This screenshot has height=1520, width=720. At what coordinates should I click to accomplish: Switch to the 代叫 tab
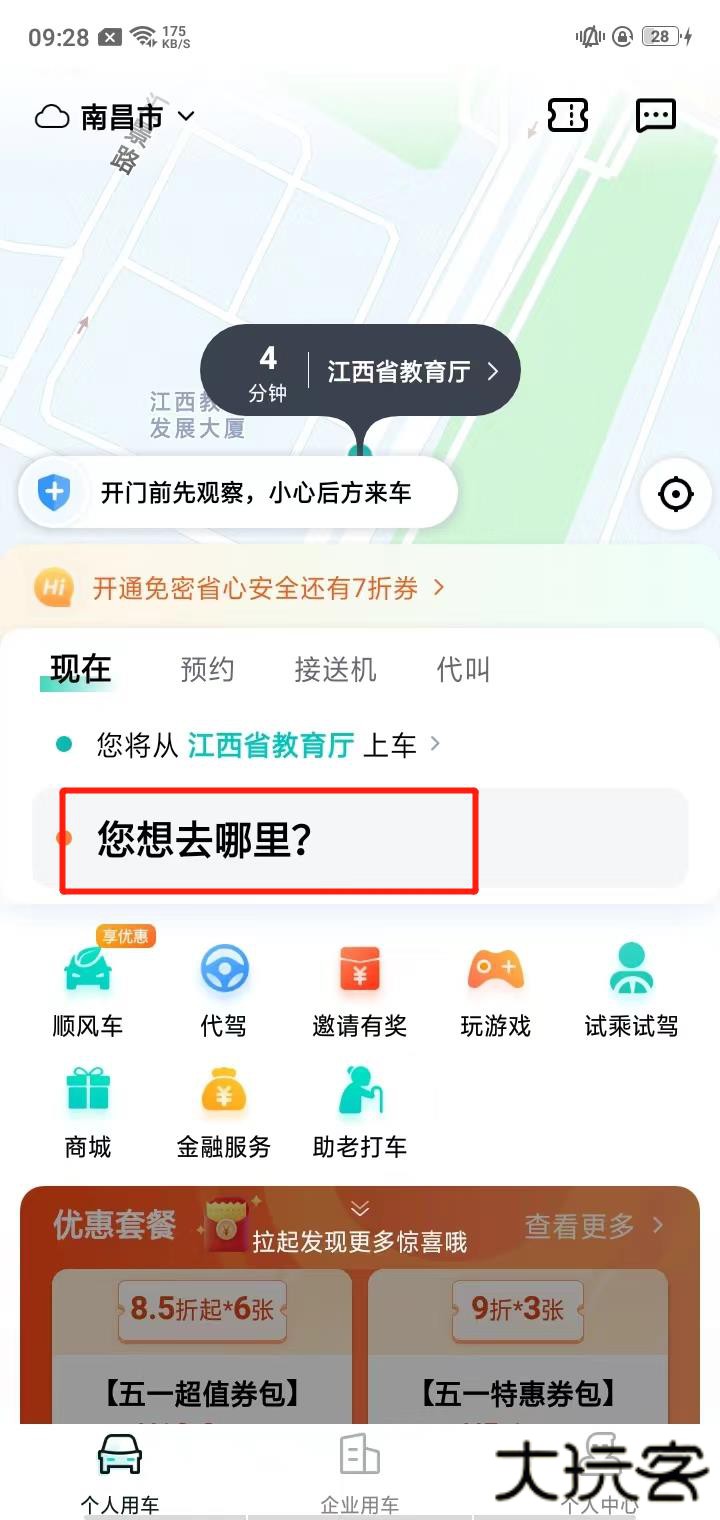click(463, 669)
